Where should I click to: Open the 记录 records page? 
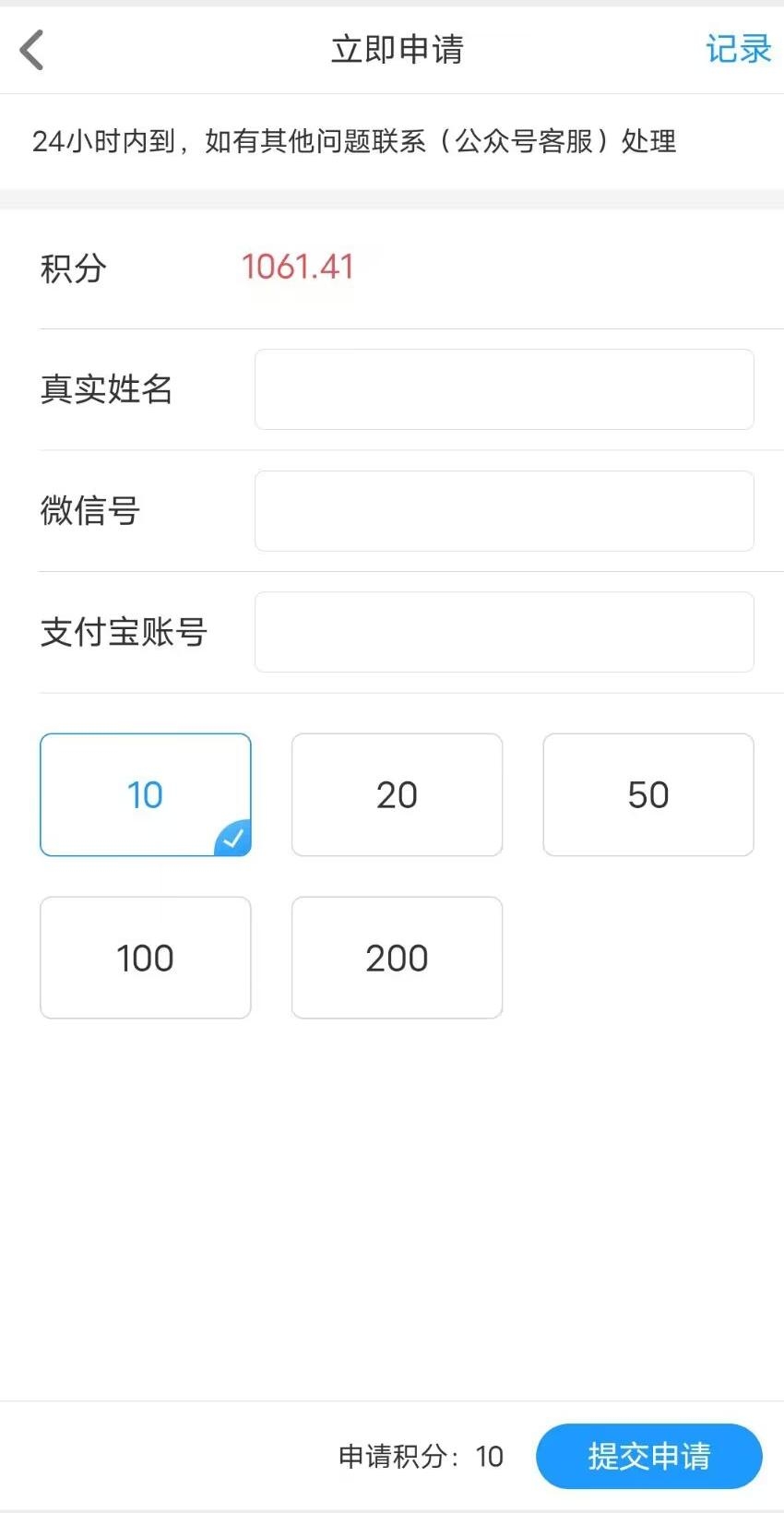[x=738, y=49]
